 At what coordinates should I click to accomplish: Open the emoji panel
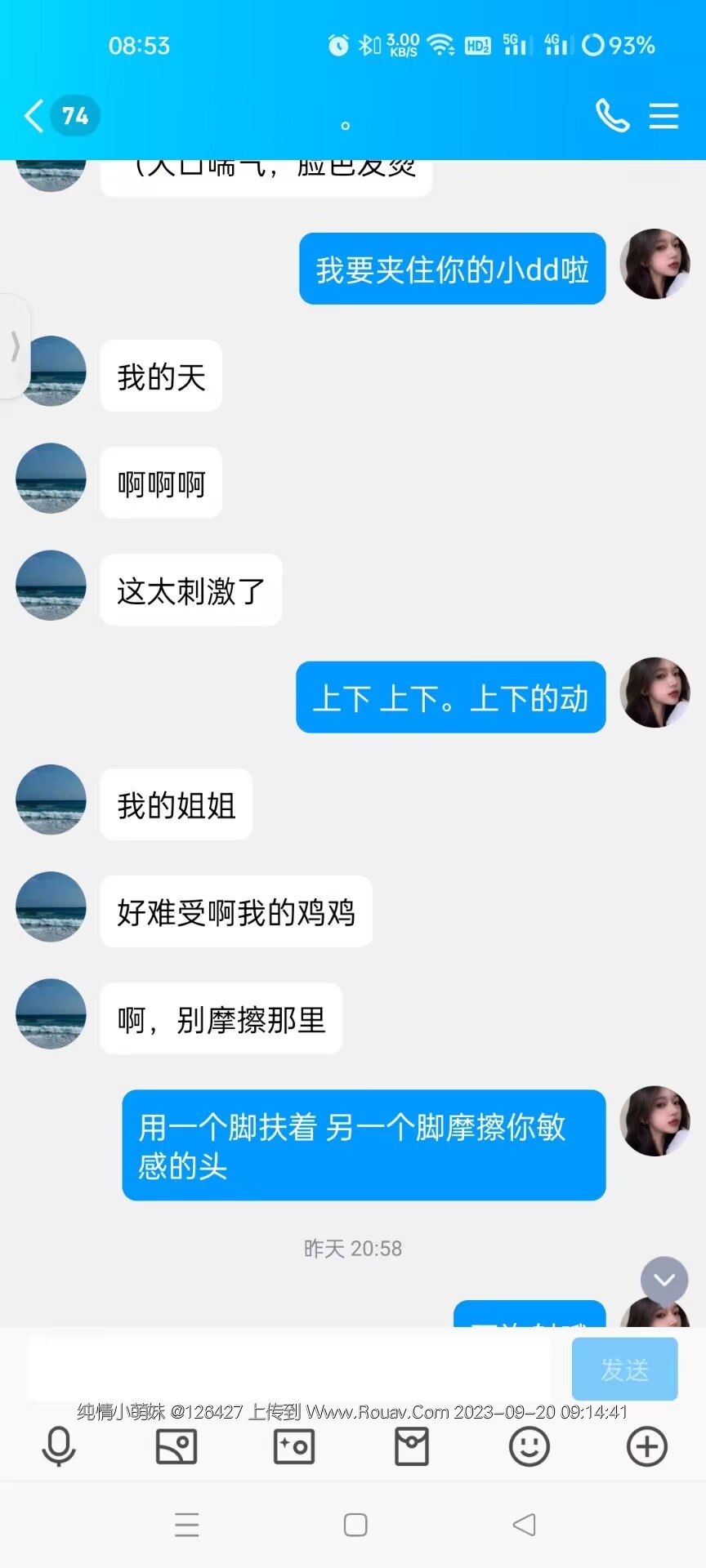(529, 1446)
